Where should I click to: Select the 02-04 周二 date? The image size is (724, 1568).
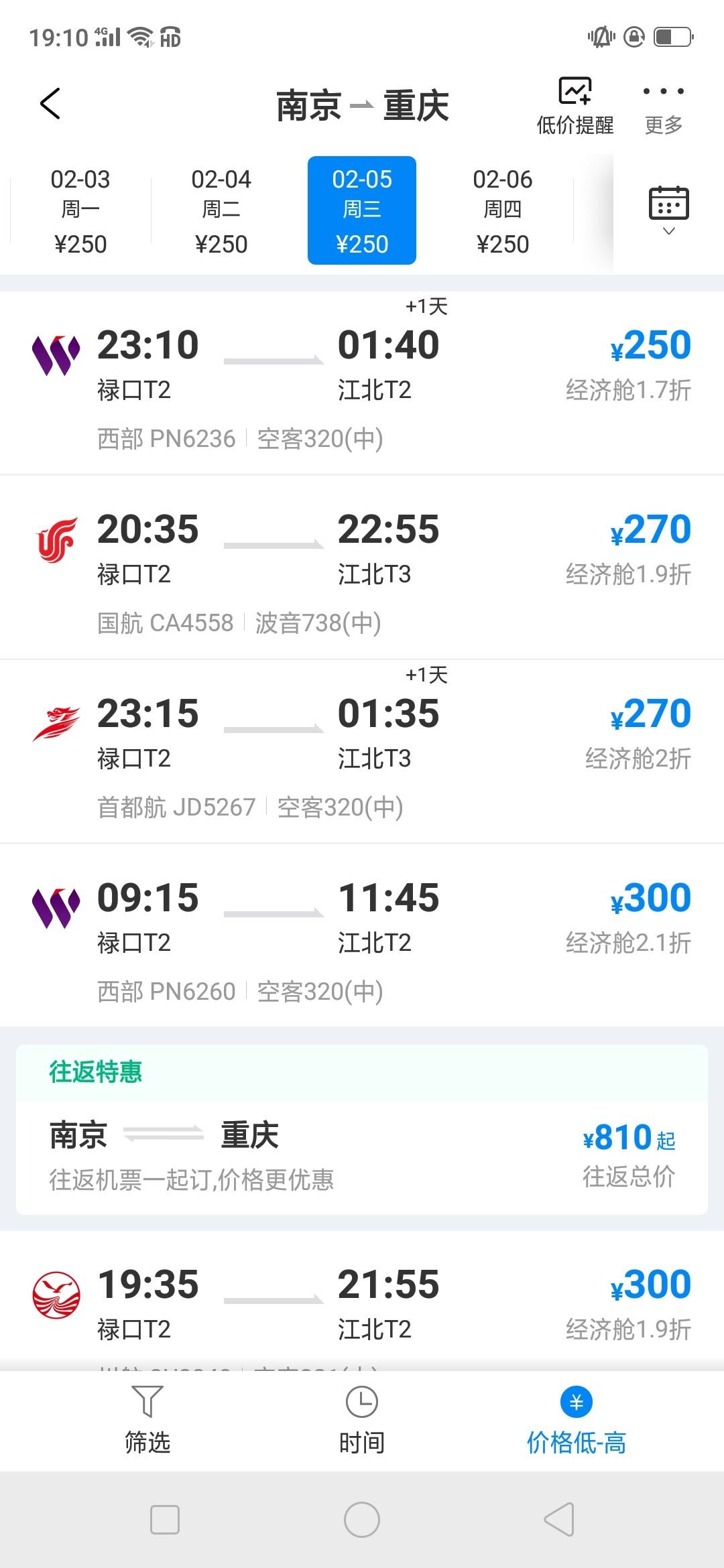click(221, 210)
